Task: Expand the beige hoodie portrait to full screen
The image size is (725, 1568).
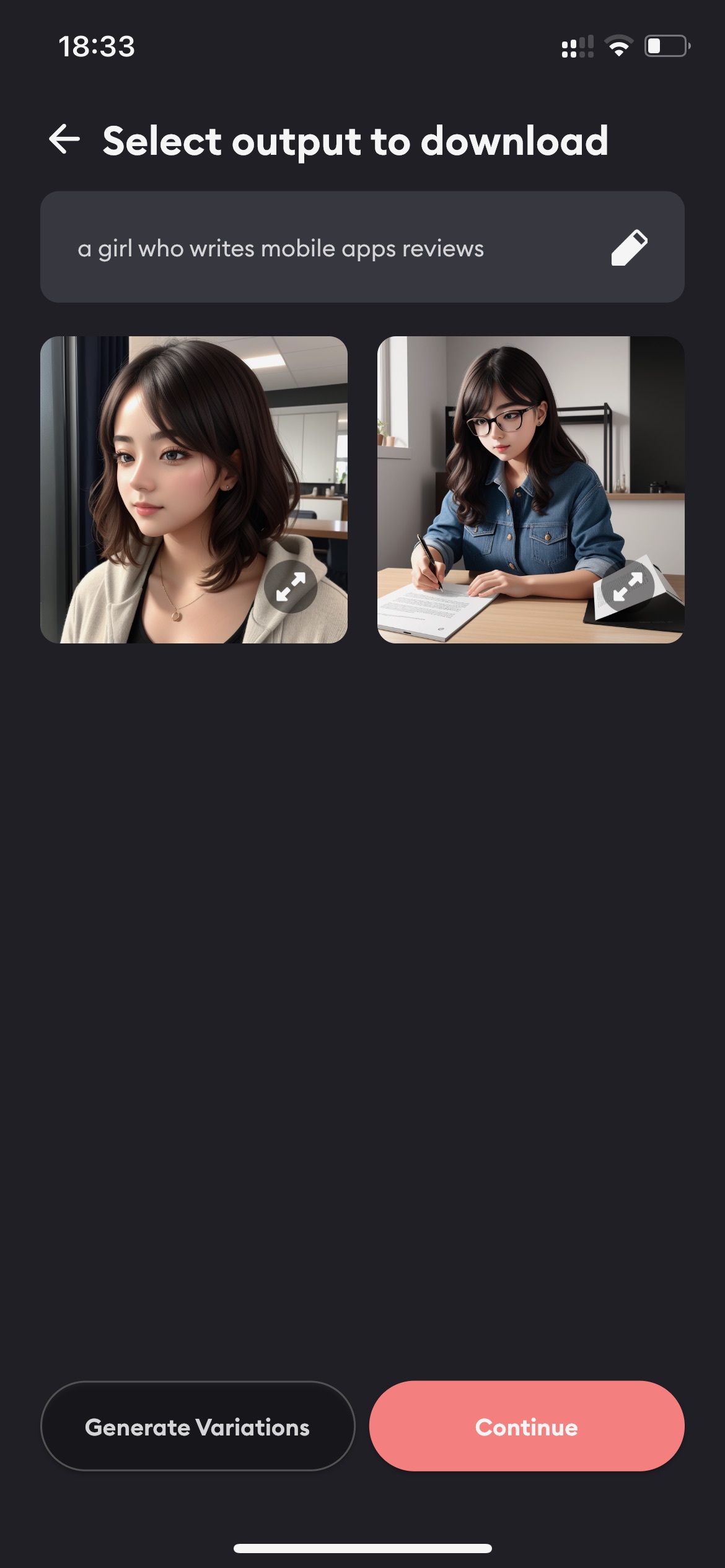Action: pos(291,586)
